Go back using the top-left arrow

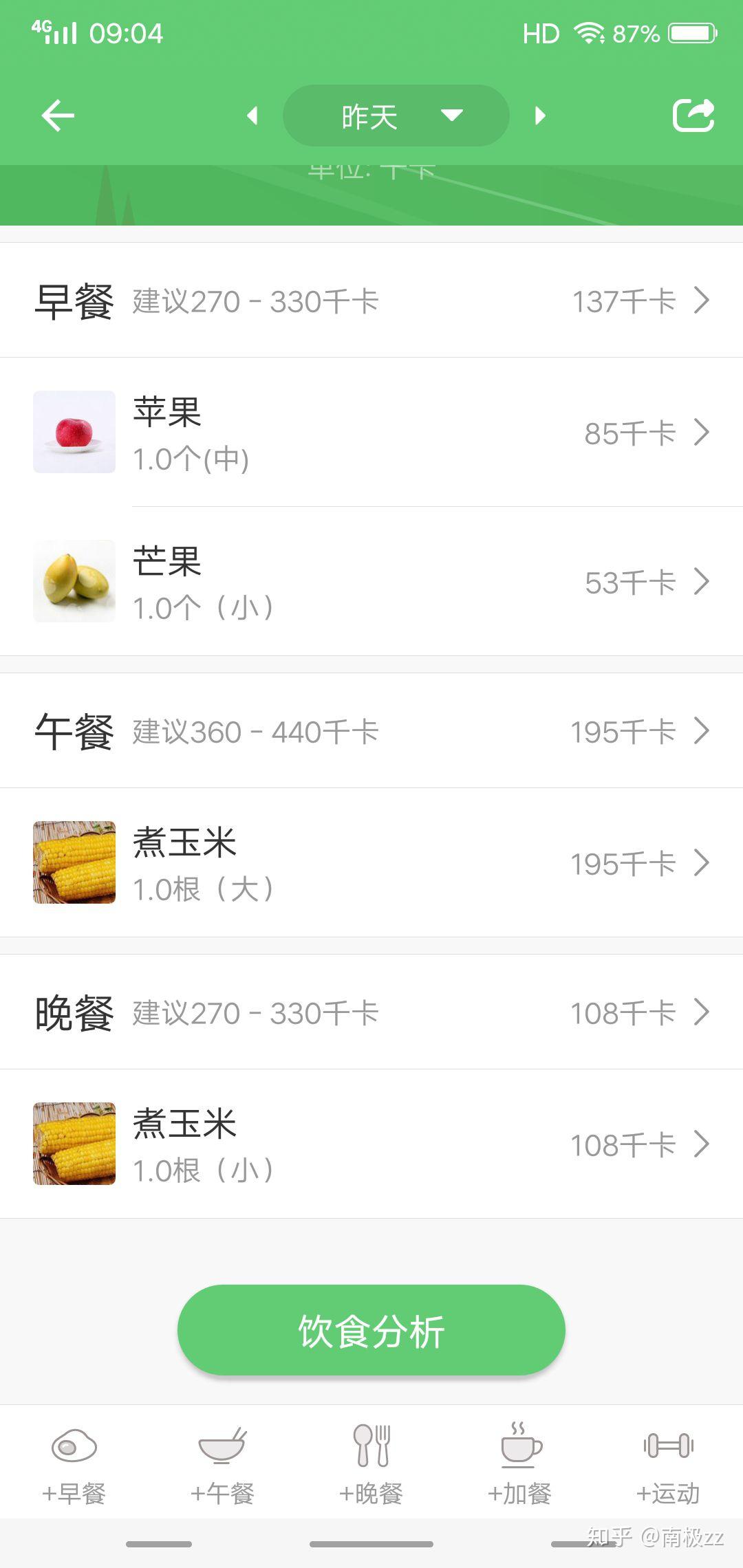point(58,116)
